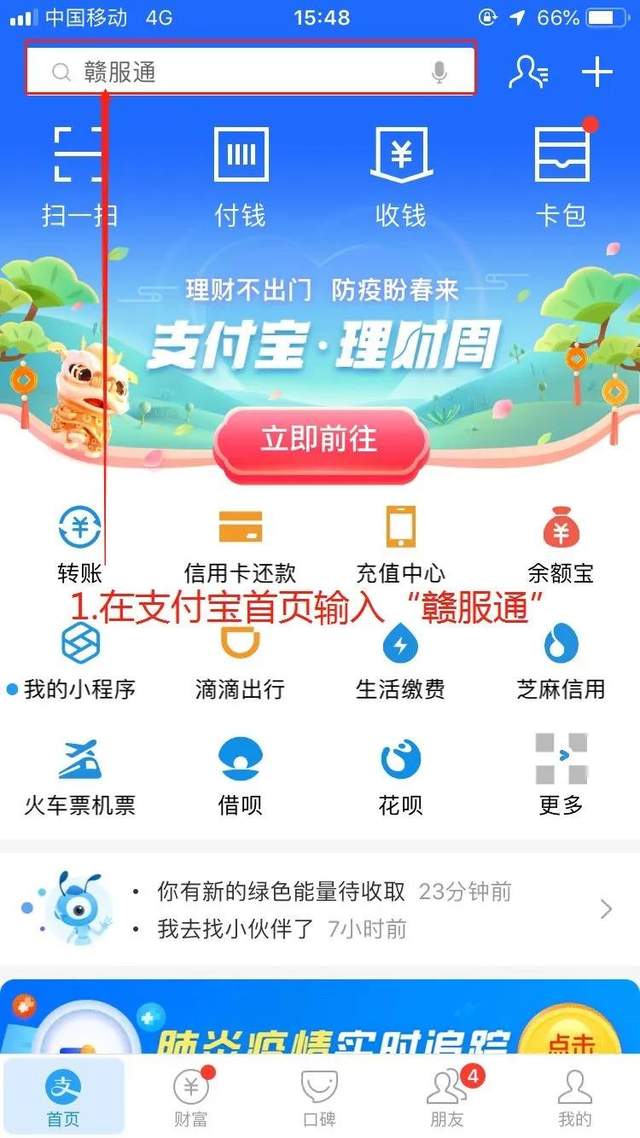Switch to the 财富 tab
The image size is (640, 1138).
coord(190,1097)
